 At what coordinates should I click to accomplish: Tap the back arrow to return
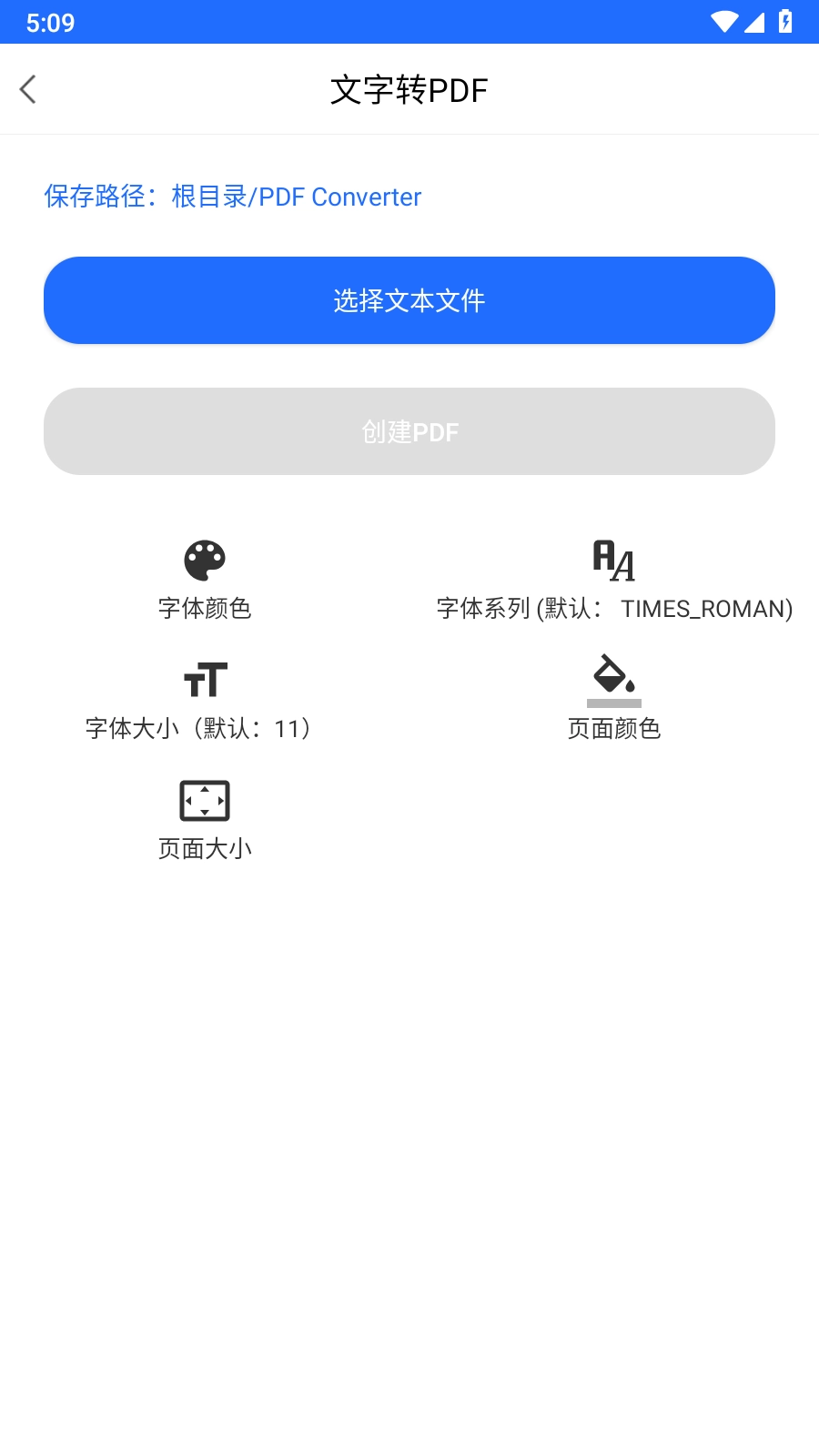(x=28, y=89)
